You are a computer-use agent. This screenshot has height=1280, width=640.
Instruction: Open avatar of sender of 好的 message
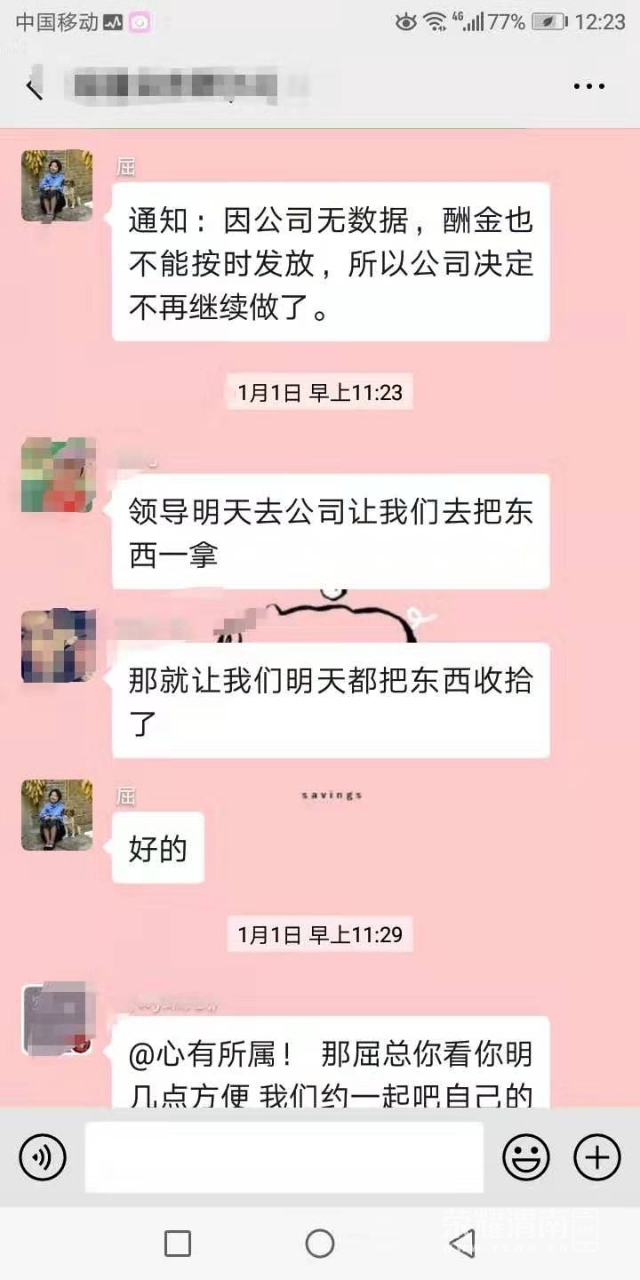(x=57, y=815)
